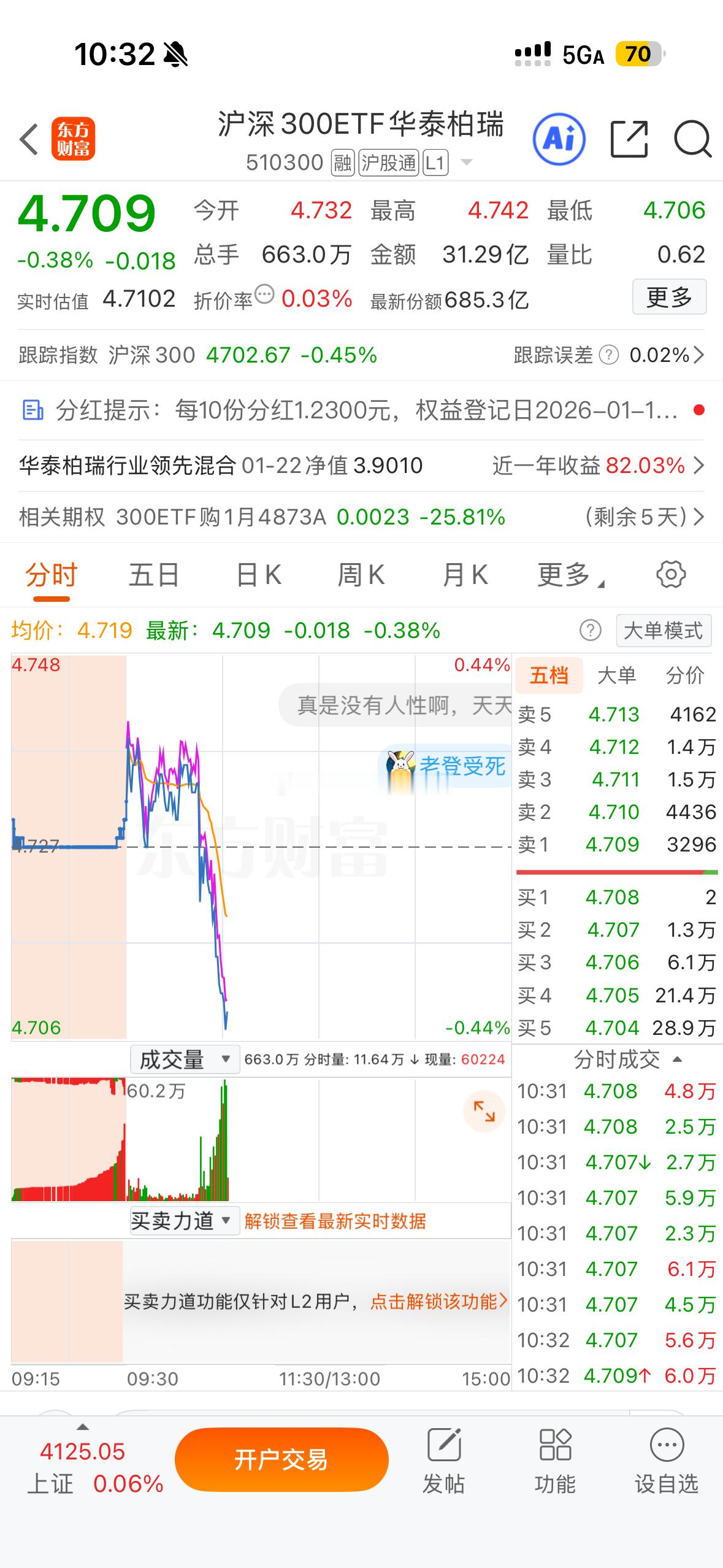The height and width of the screenshot is (1568, 723).
Task: Enable 大单模式 mode
Action: (664, 630)
